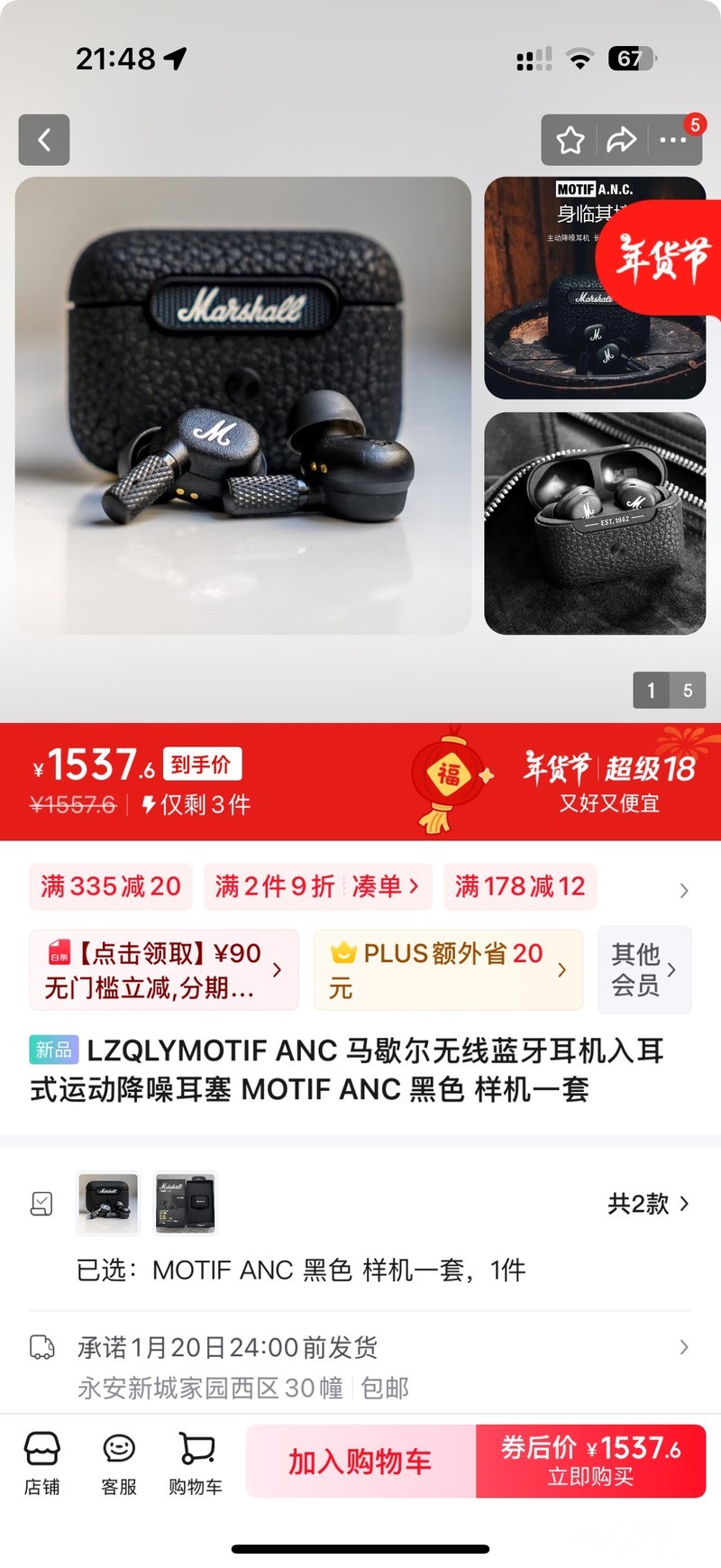
Task: Favorite this product with the star icon
Action: pyautogui.click(x=570, y=140)
